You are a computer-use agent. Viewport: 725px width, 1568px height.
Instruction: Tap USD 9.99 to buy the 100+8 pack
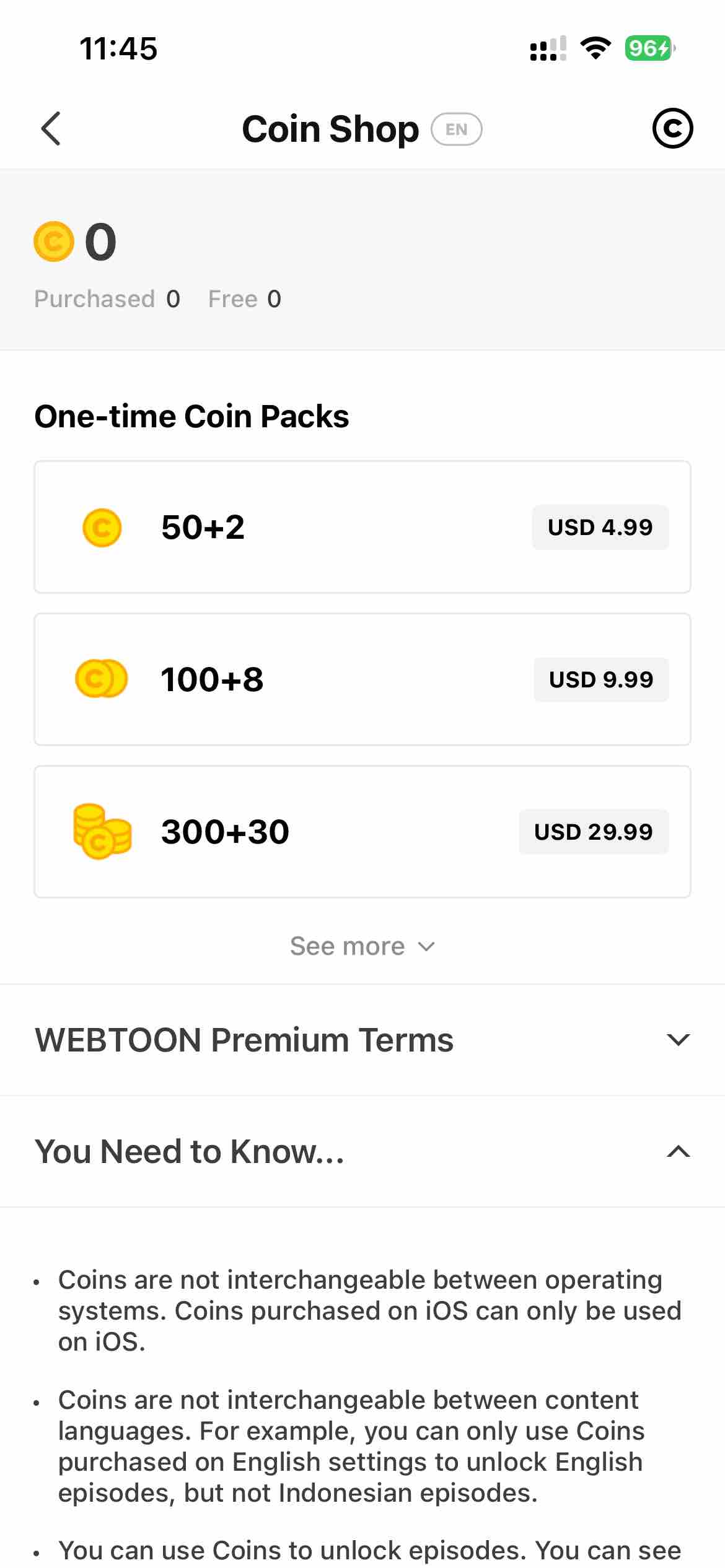click(x=600, y=679)
